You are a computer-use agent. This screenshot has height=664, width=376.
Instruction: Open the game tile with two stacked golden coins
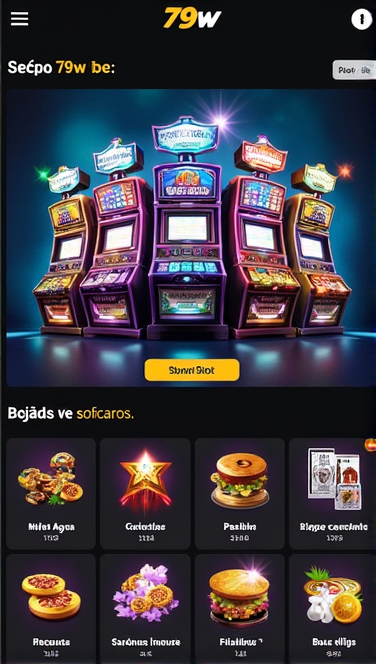point(51,609)
